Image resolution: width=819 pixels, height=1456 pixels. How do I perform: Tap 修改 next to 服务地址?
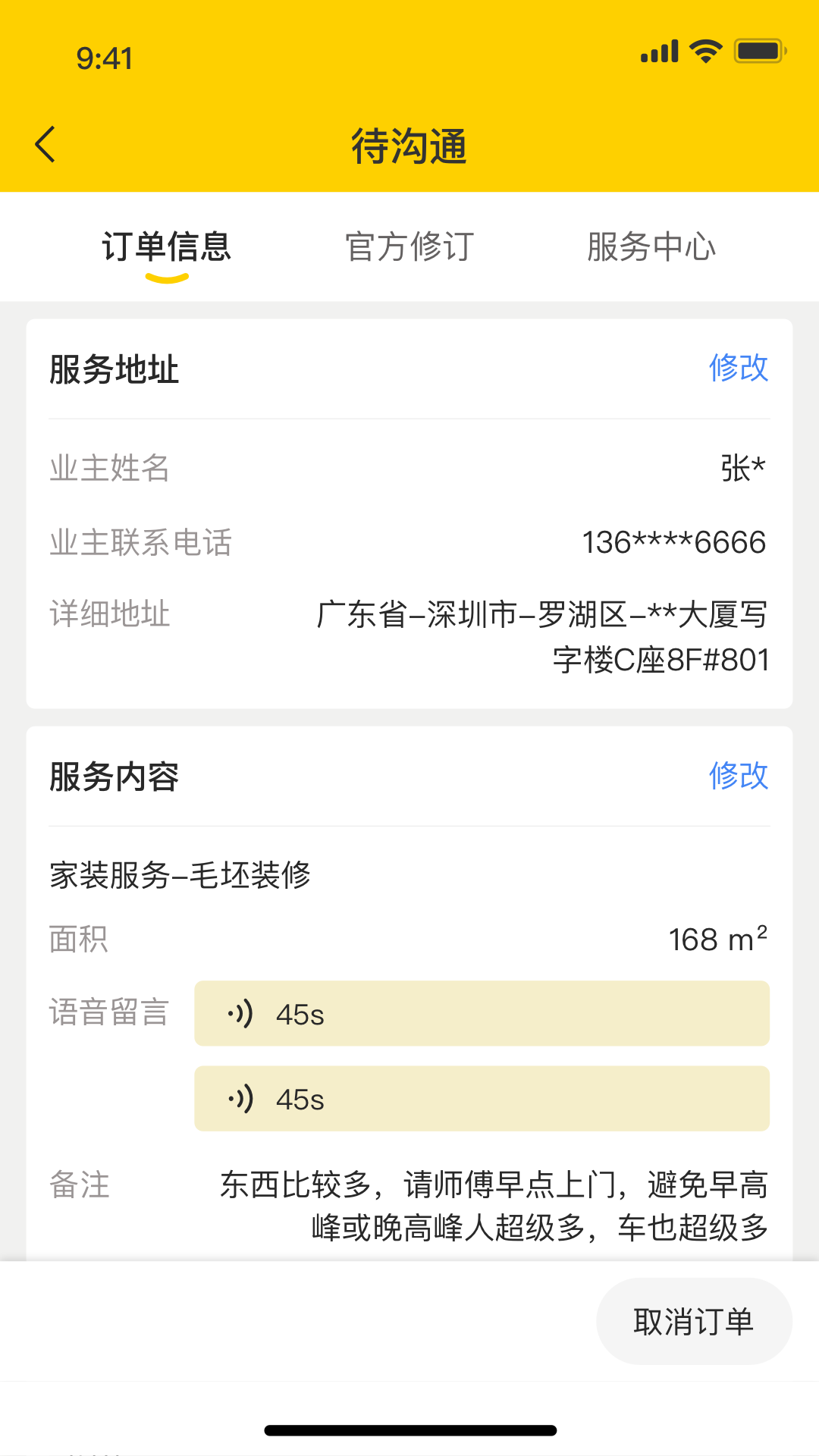click(739, 369)
